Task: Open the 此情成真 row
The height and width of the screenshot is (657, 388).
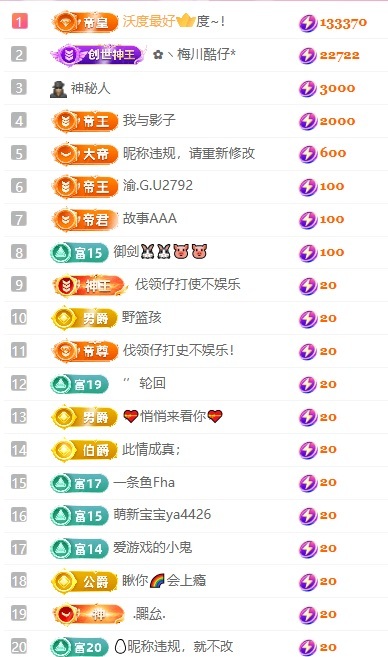Action: coord(194,450)
